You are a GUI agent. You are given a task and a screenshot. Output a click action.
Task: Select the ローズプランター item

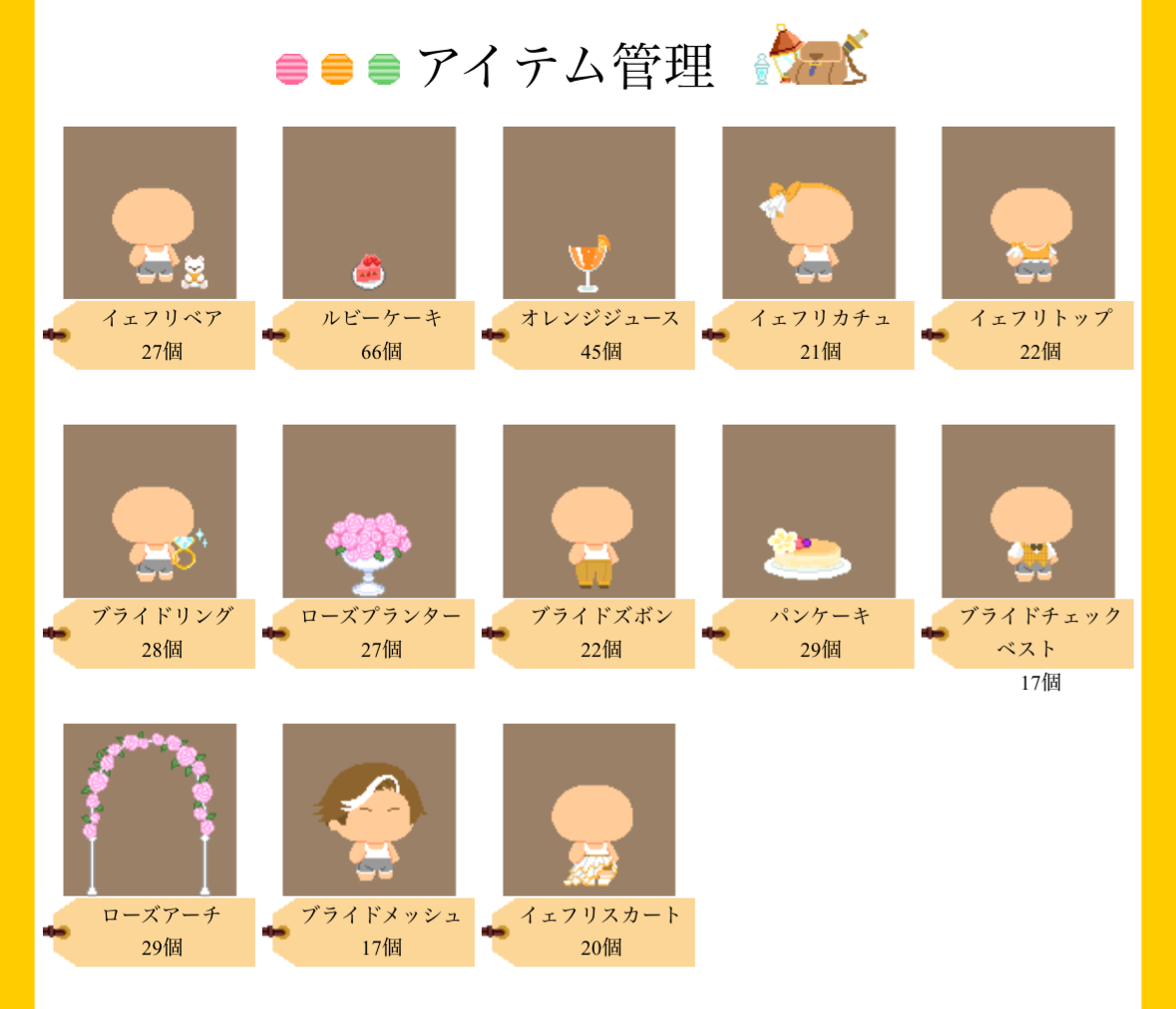pyautogui.click(x=369, y=511)
